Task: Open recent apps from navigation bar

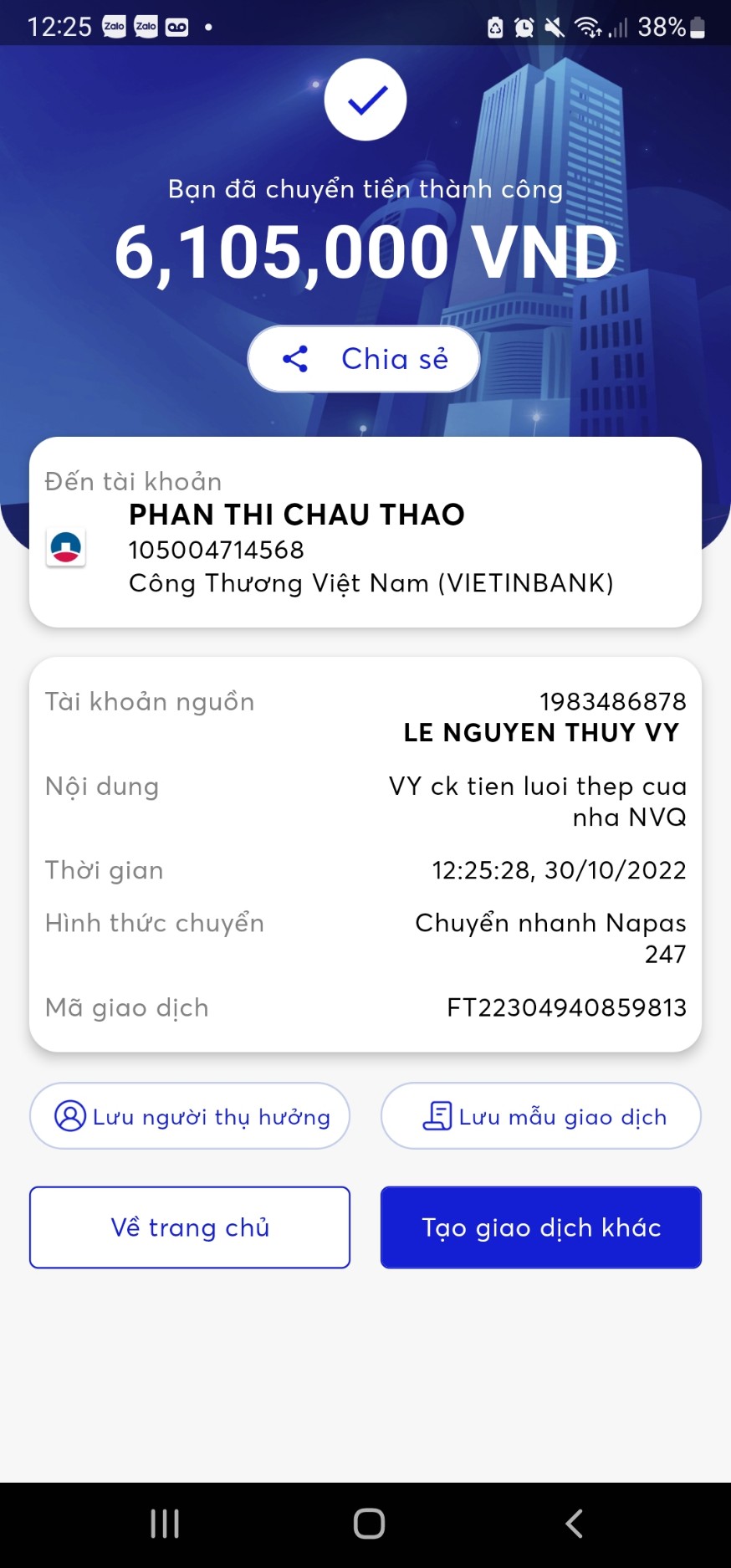Action: (165, 1524)
